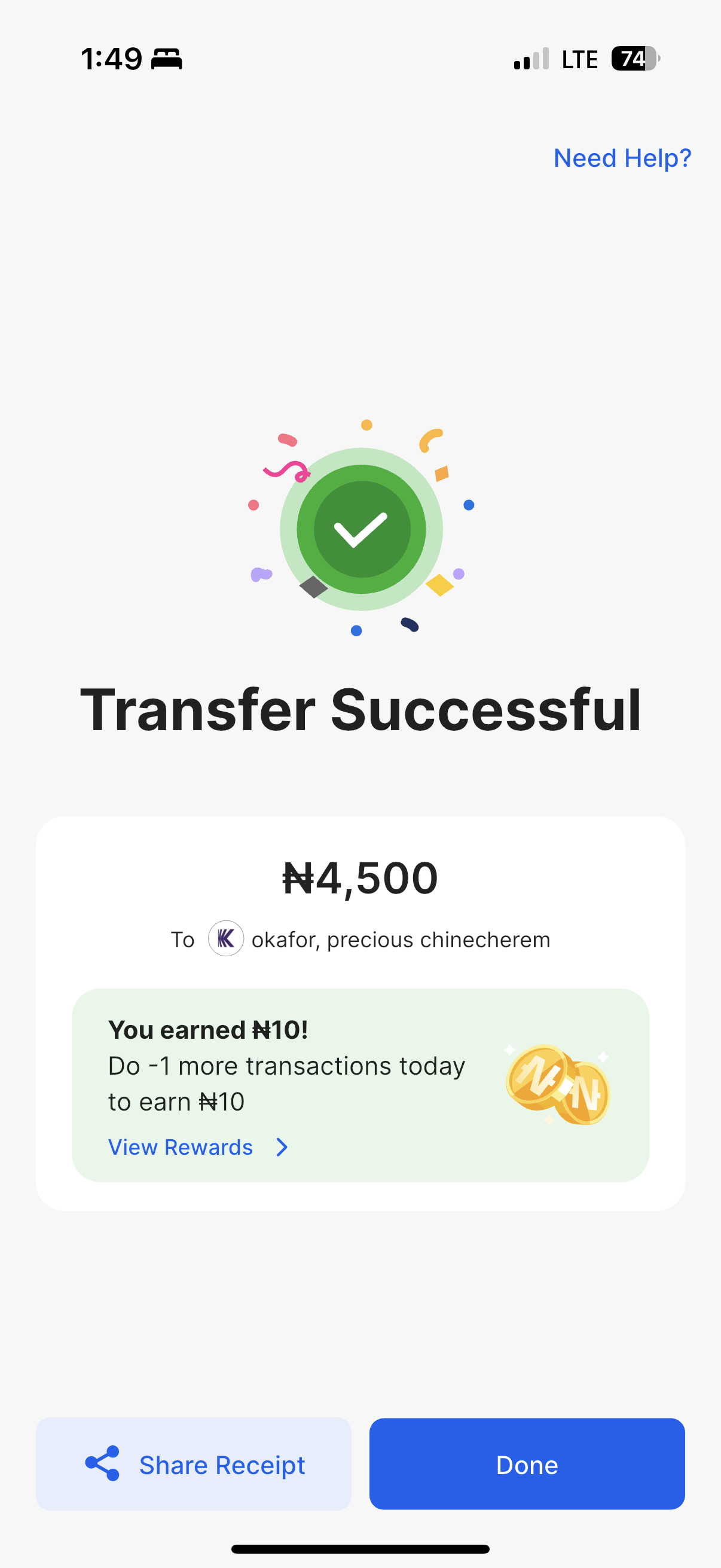Share the transfer receipt
Screen dimensions: 721x1568
coord(194,1464)
